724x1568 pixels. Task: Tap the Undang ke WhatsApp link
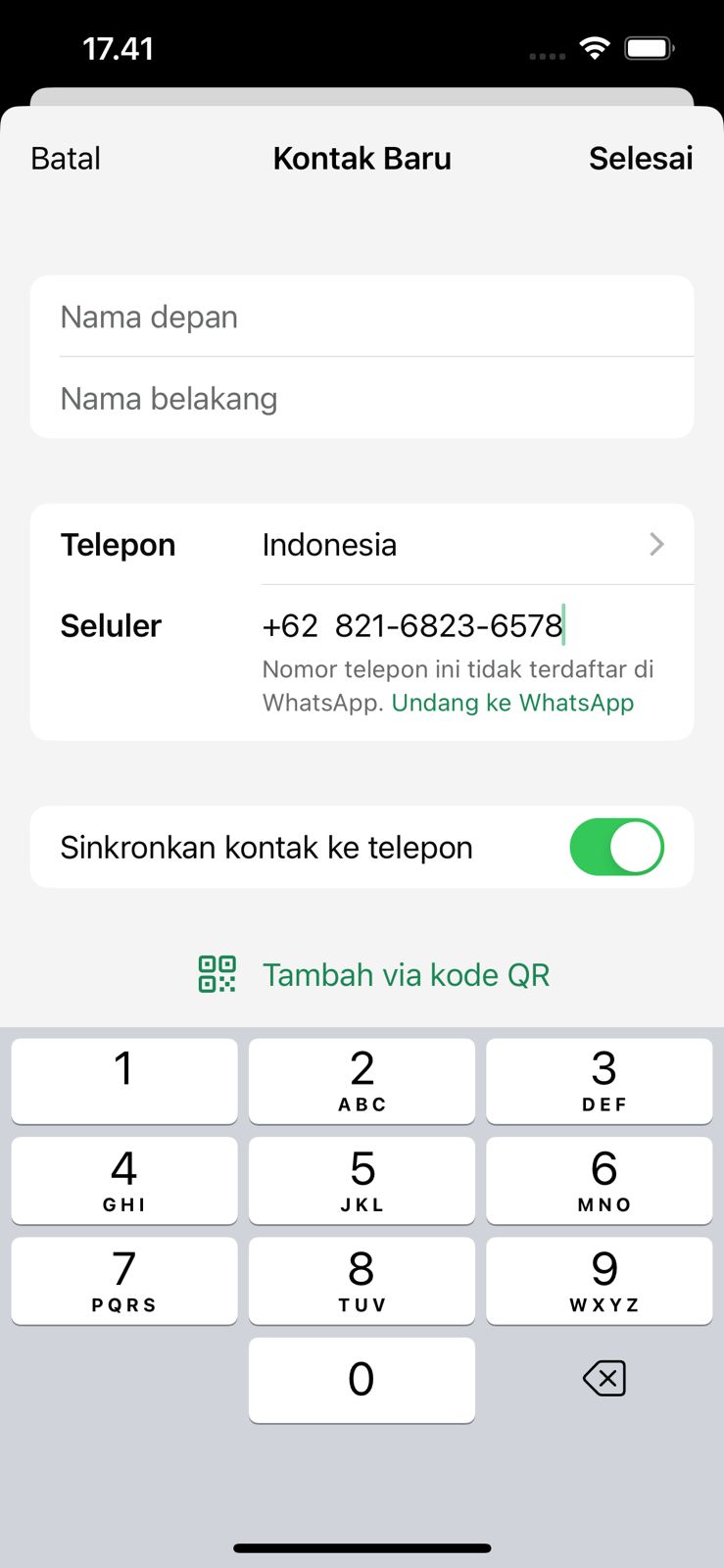512,703
